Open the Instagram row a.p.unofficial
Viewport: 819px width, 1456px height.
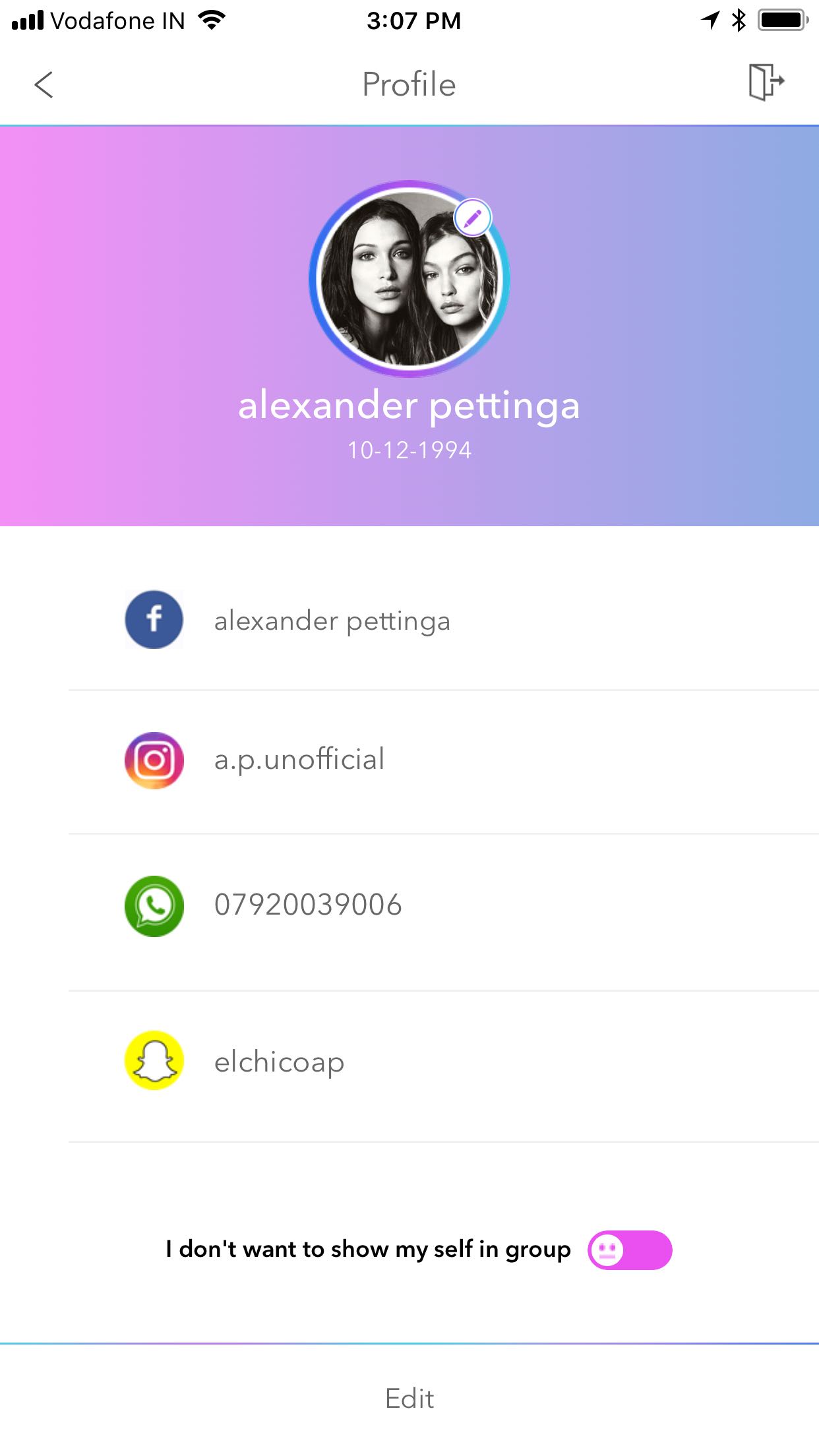[x=299, y=760]
